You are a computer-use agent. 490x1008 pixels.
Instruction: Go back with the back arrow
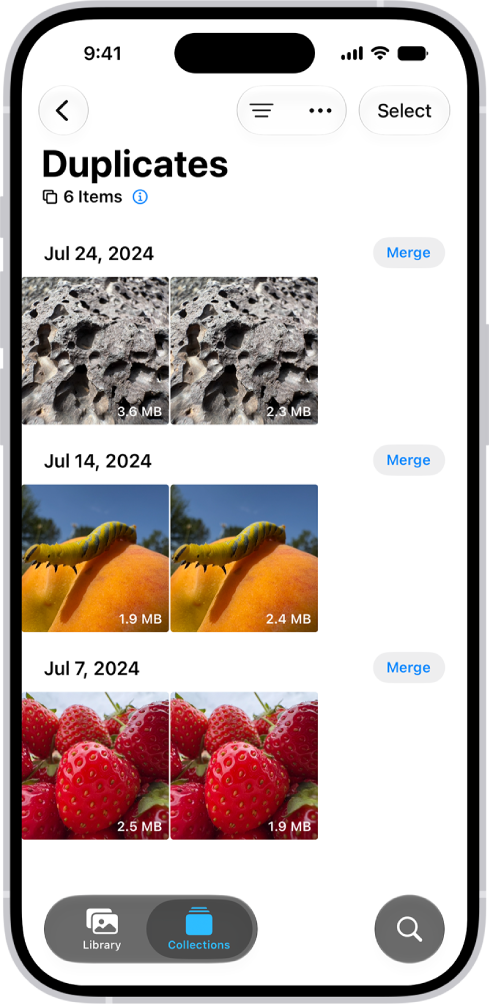(x=63, y=111)
